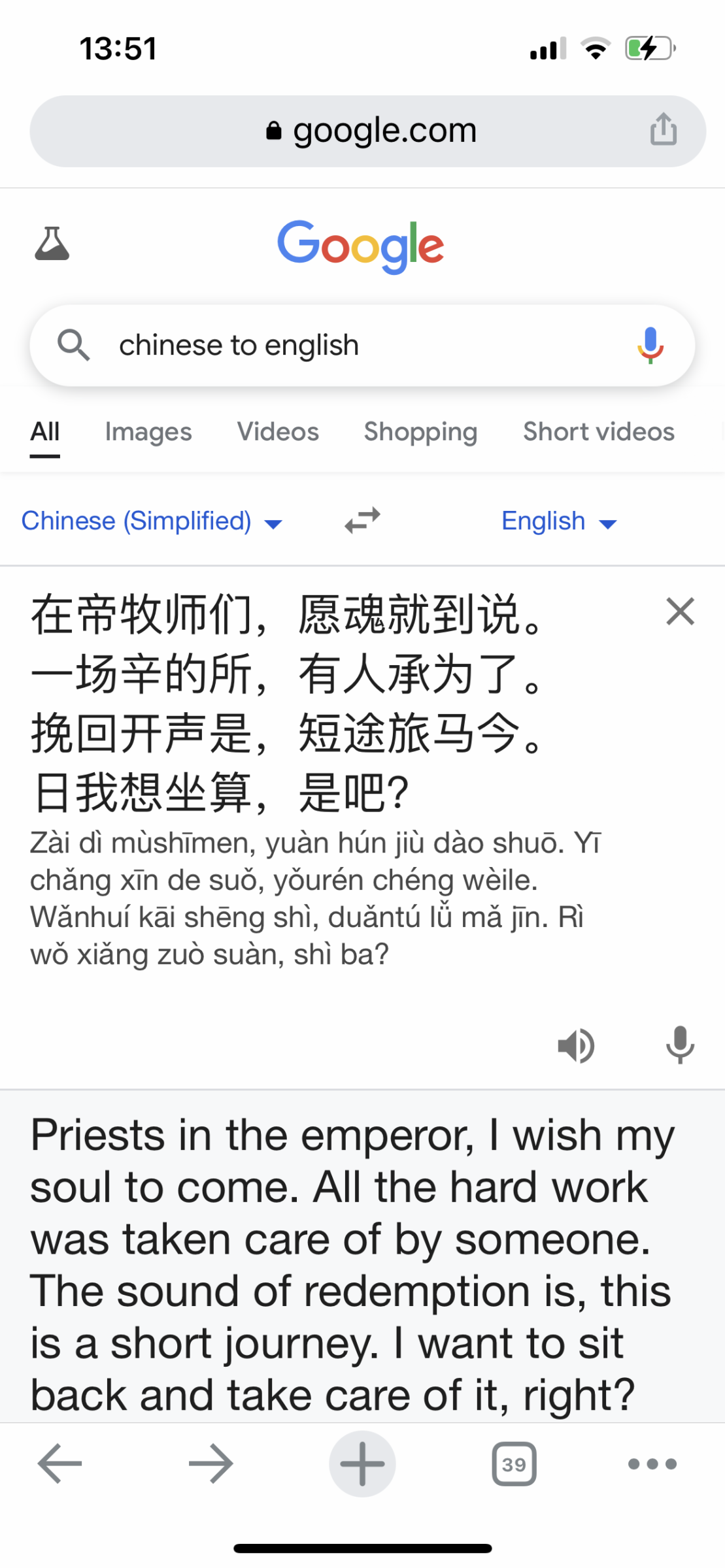Screen dimensions: 725x1568
Task: Dictate text with the translator microphone
Action: click(x=680, y=1044)
